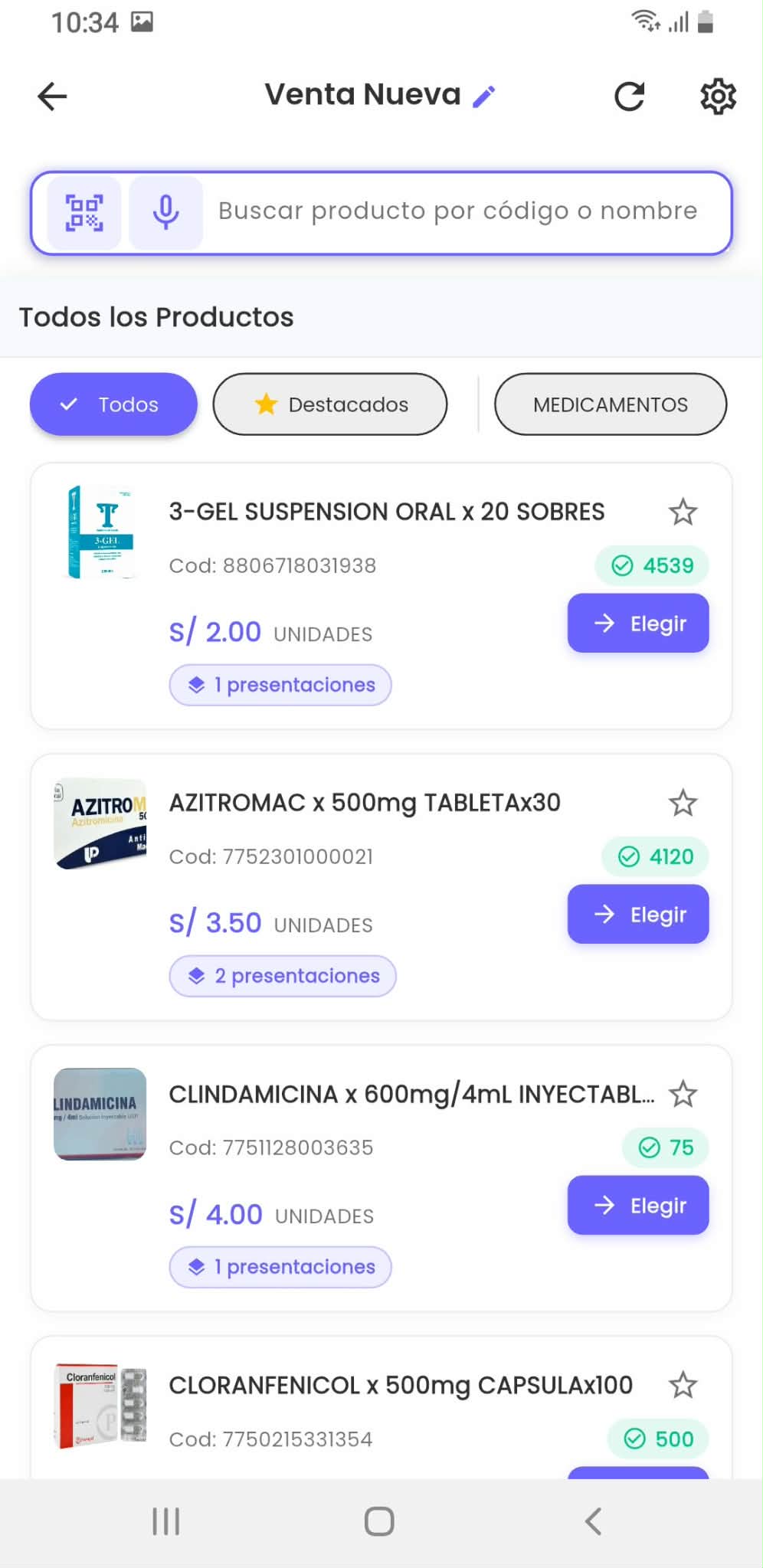The width and height of the screenshot is (763, 1568).
Task: Expand the 2 presentaciones of AZITROMAC
Action: click(x=282, y=975)
